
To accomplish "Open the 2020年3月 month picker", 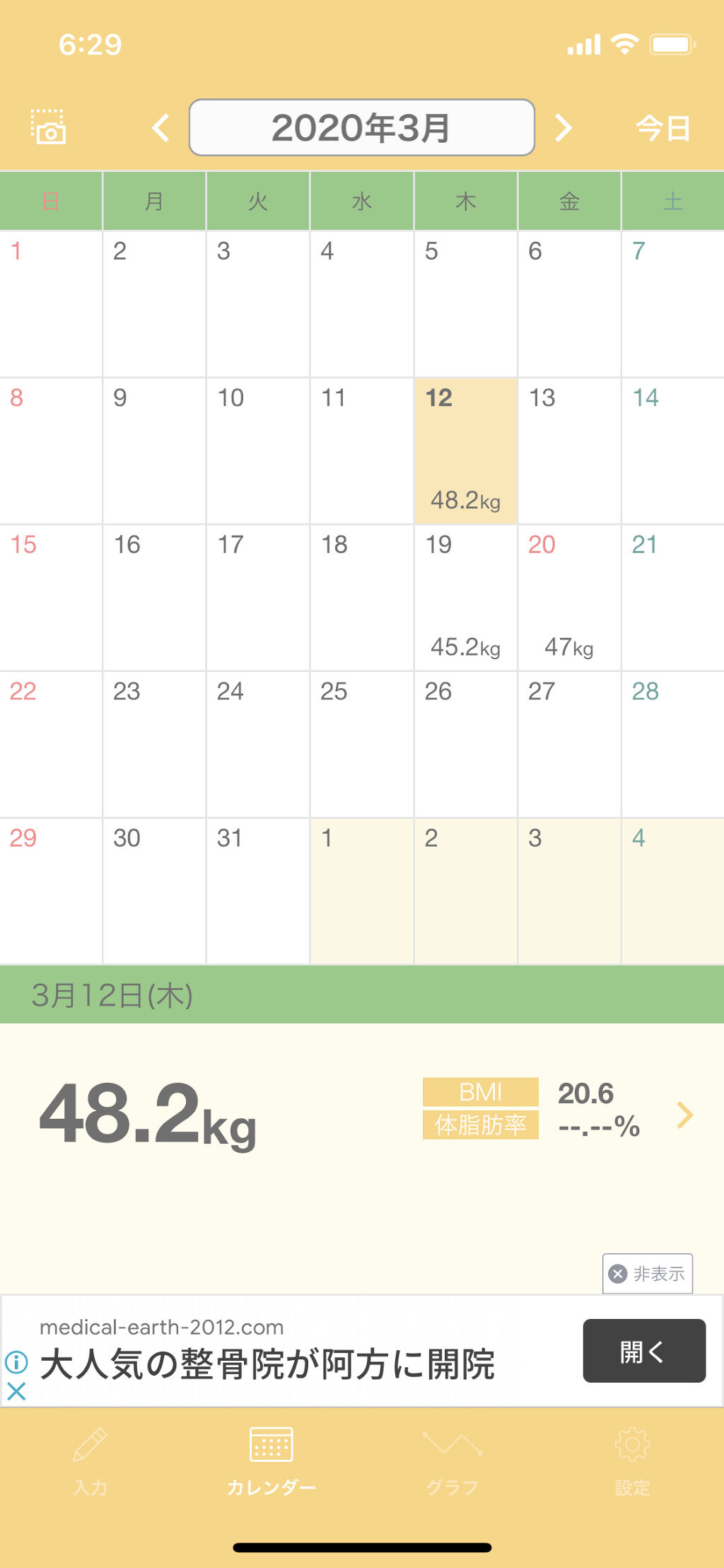I will coord(361,128).
